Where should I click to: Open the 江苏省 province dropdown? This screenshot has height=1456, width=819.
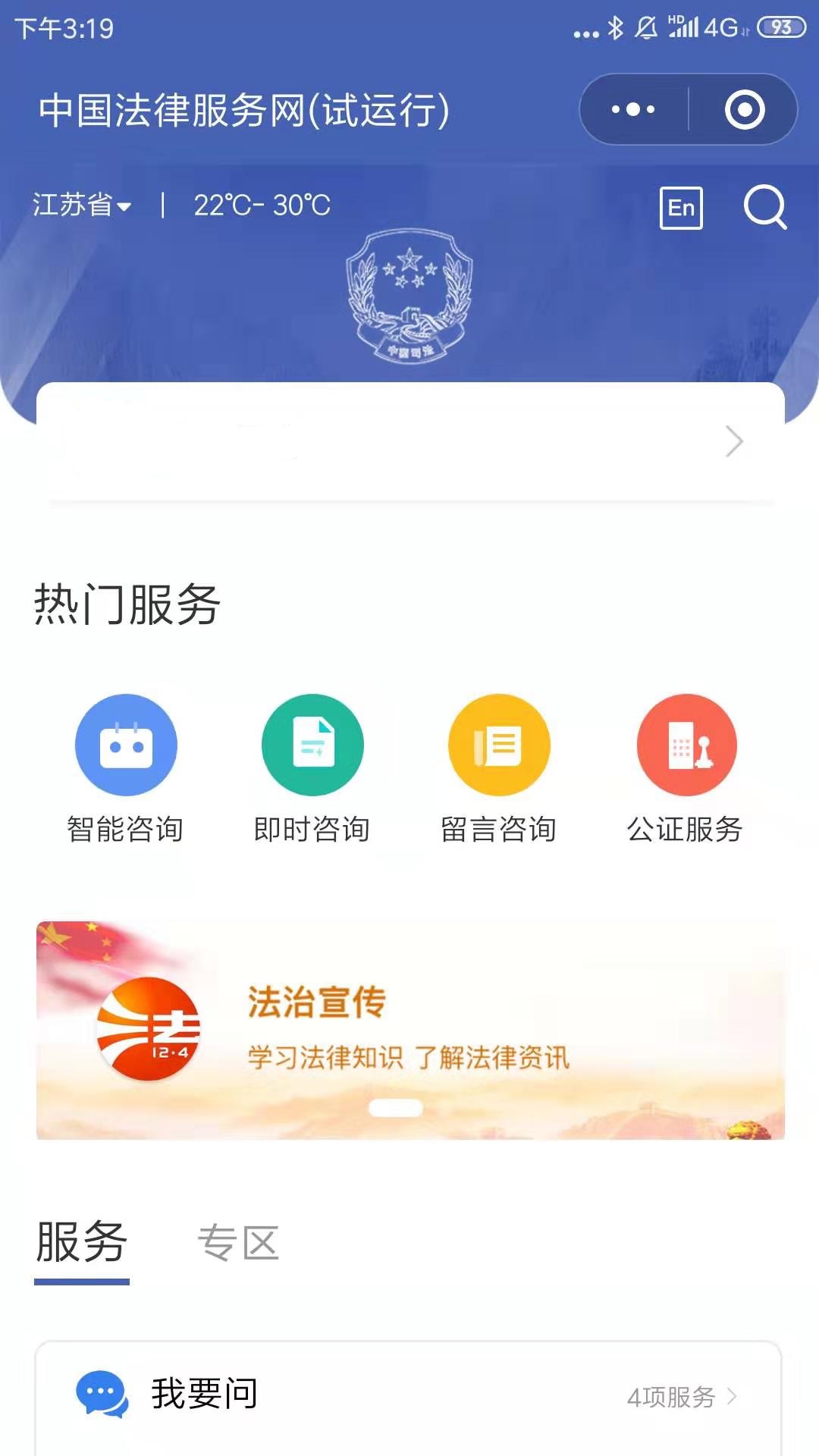coord(82,205)
